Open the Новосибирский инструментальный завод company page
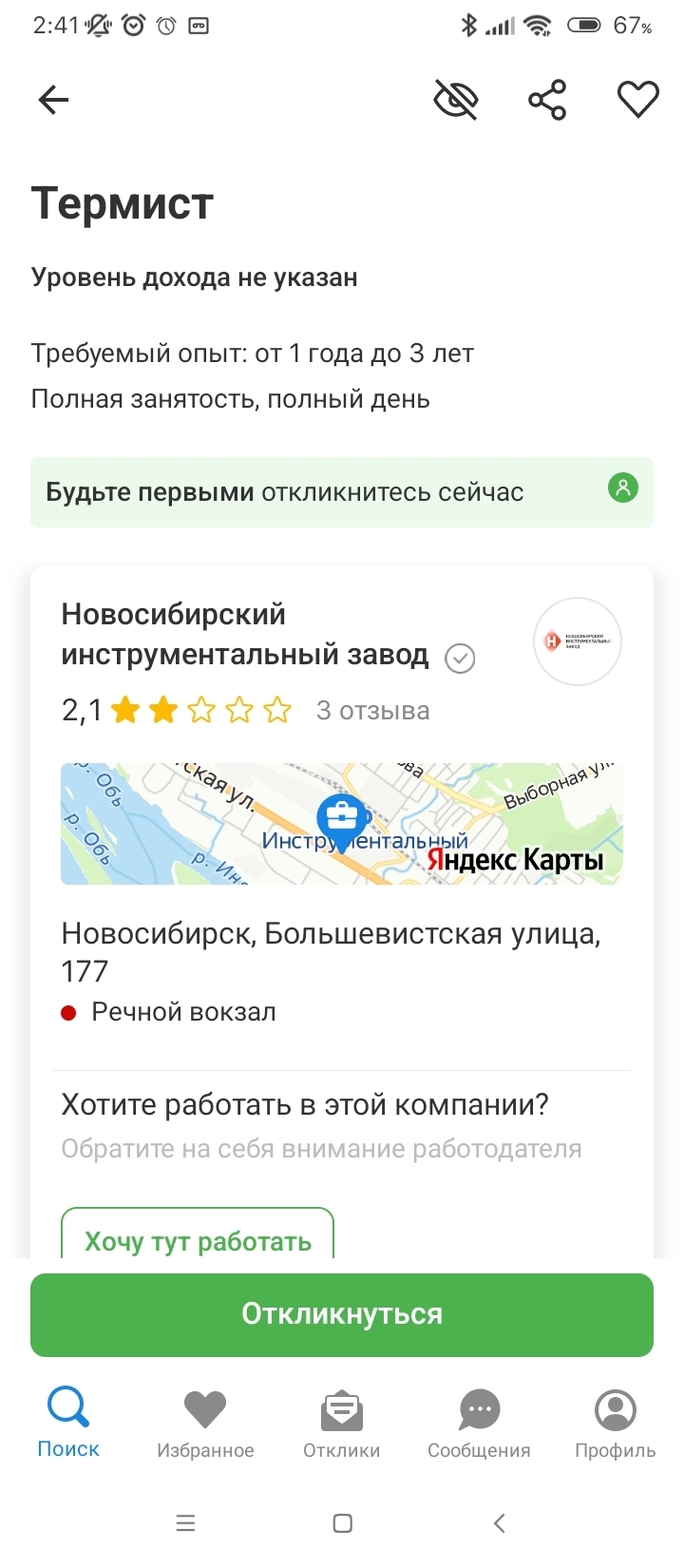 tap(245, 635)
